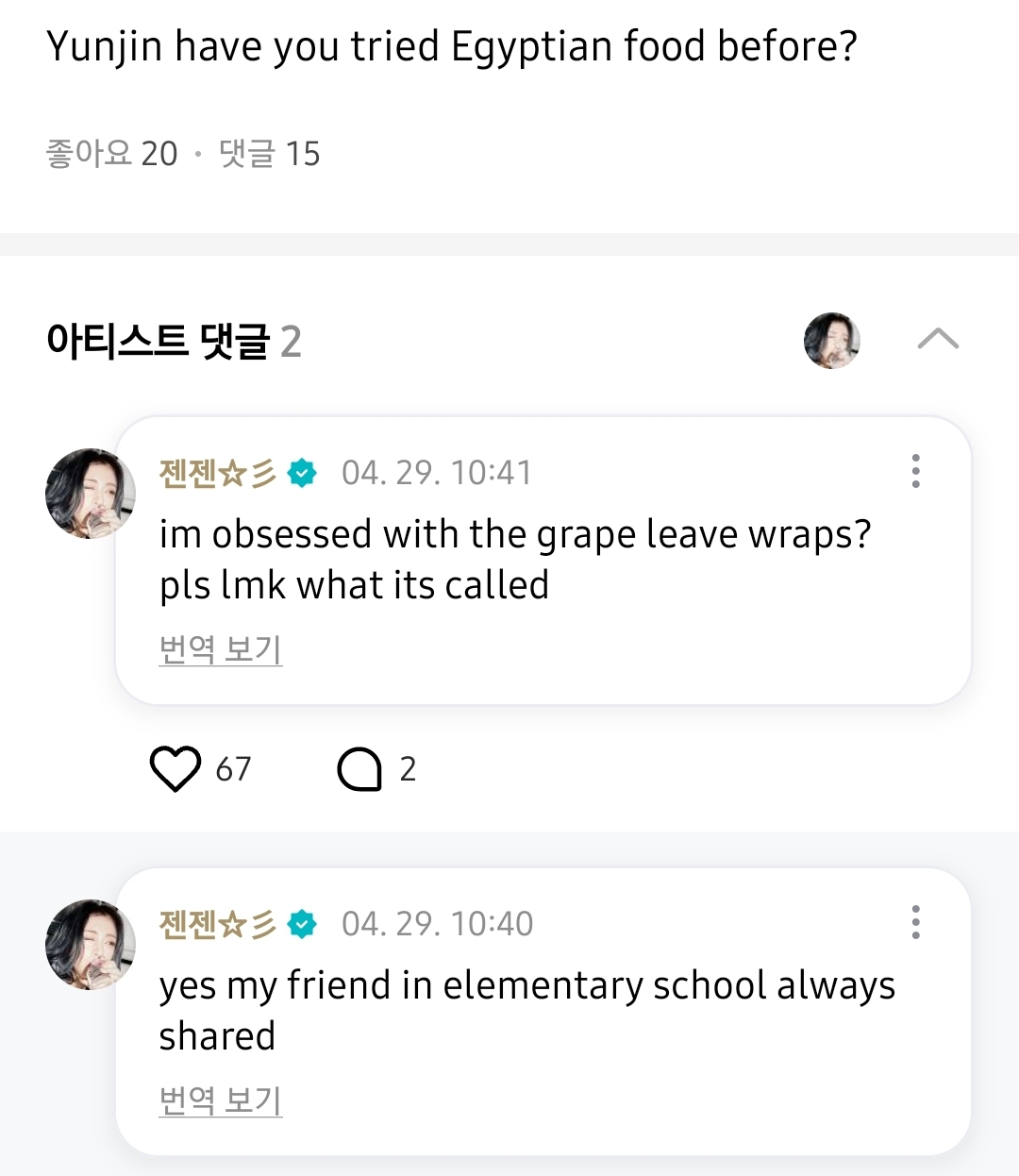Image resolution: width=1019 pixels, height=1176 pixels.
Task: Like the grape leave wraps comment
Action: click(175, 768)
